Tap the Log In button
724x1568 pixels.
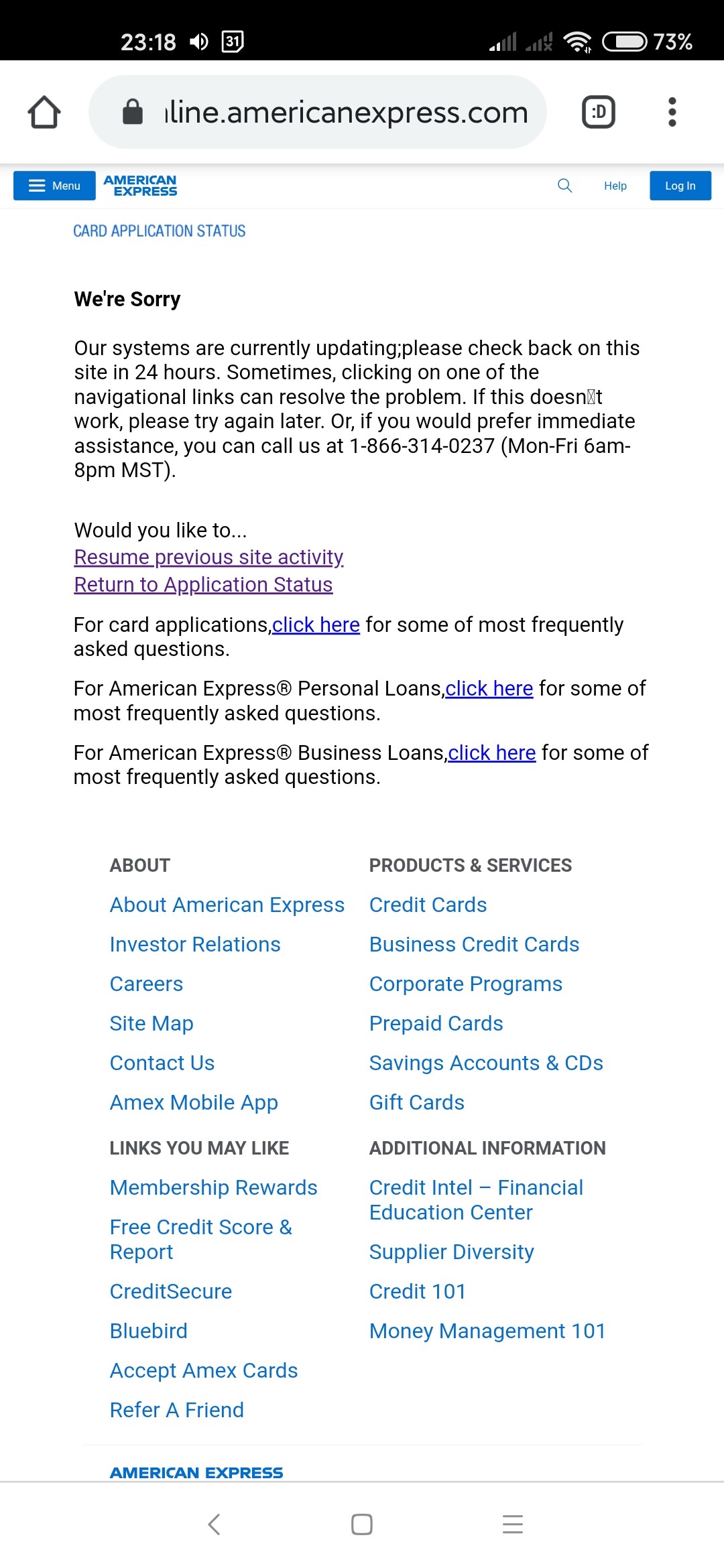coord(680,186)
